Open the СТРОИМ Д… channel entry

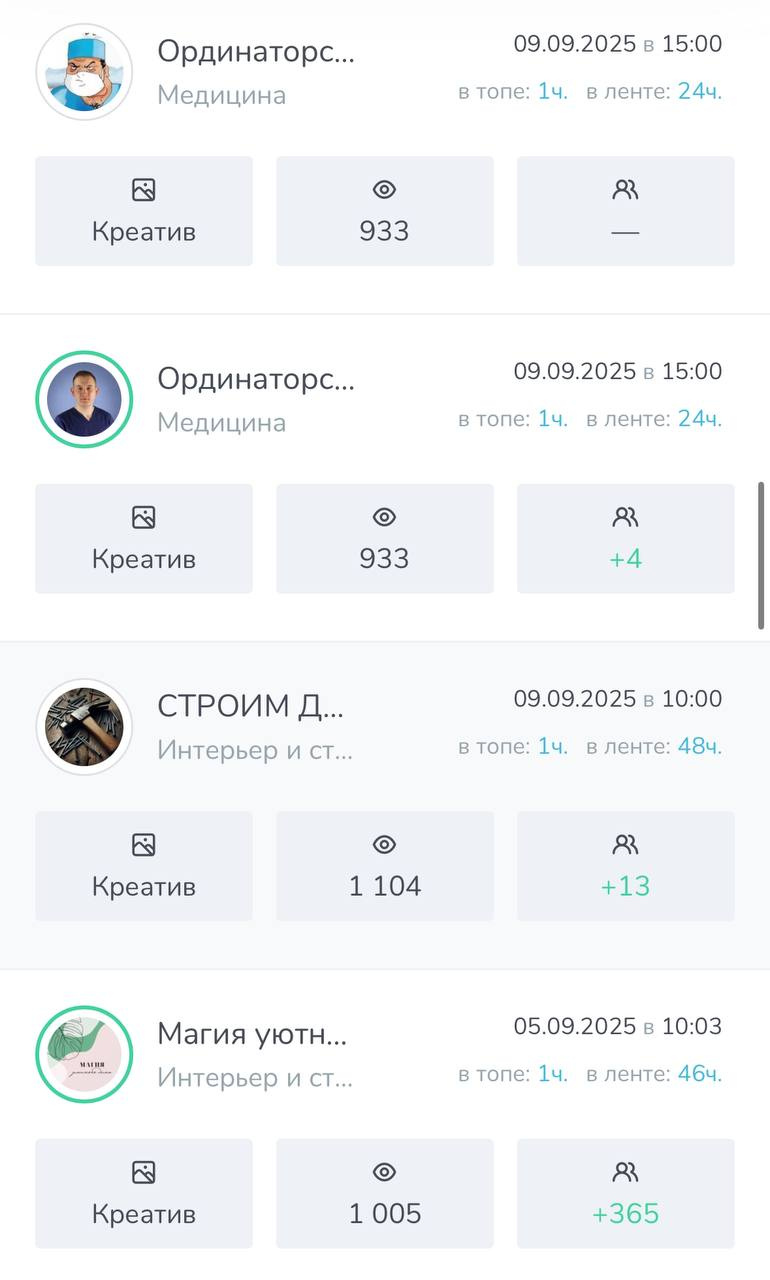250,706
